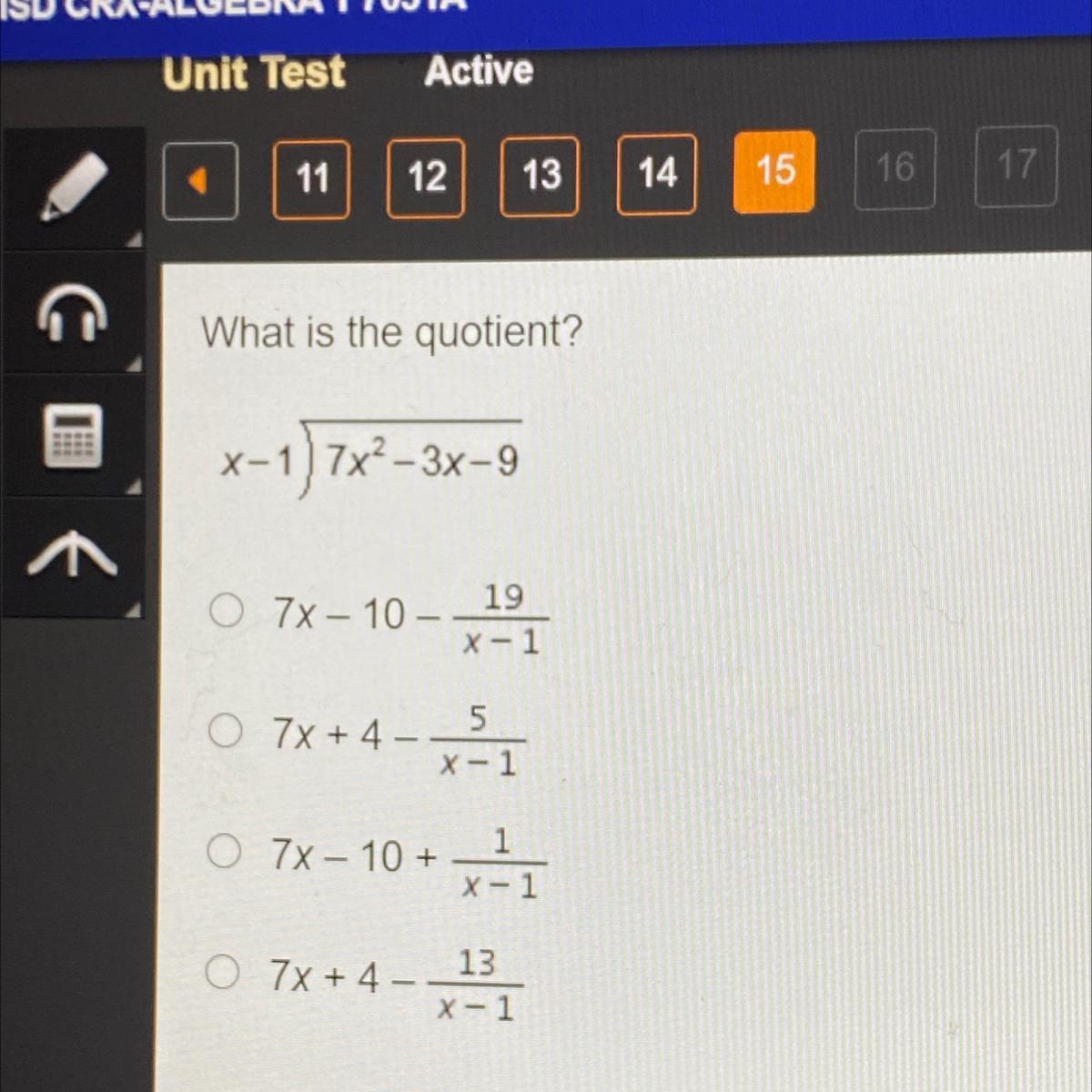
Task: Pick answer 7x – 10 + 1/(x – 1)
Action: point(223,852)
